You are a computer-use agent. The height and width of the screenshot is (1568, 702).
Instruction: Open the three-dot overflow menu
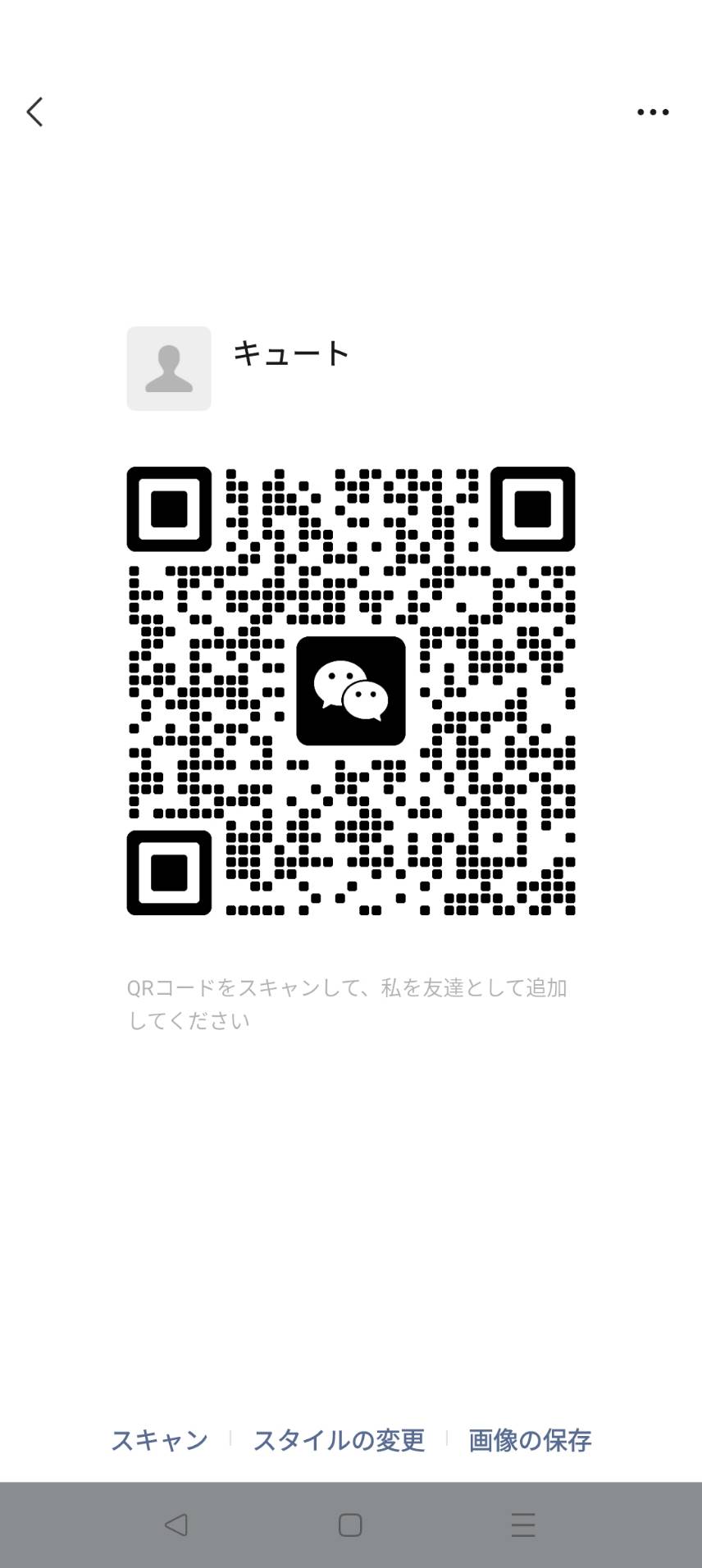(653, 112)
